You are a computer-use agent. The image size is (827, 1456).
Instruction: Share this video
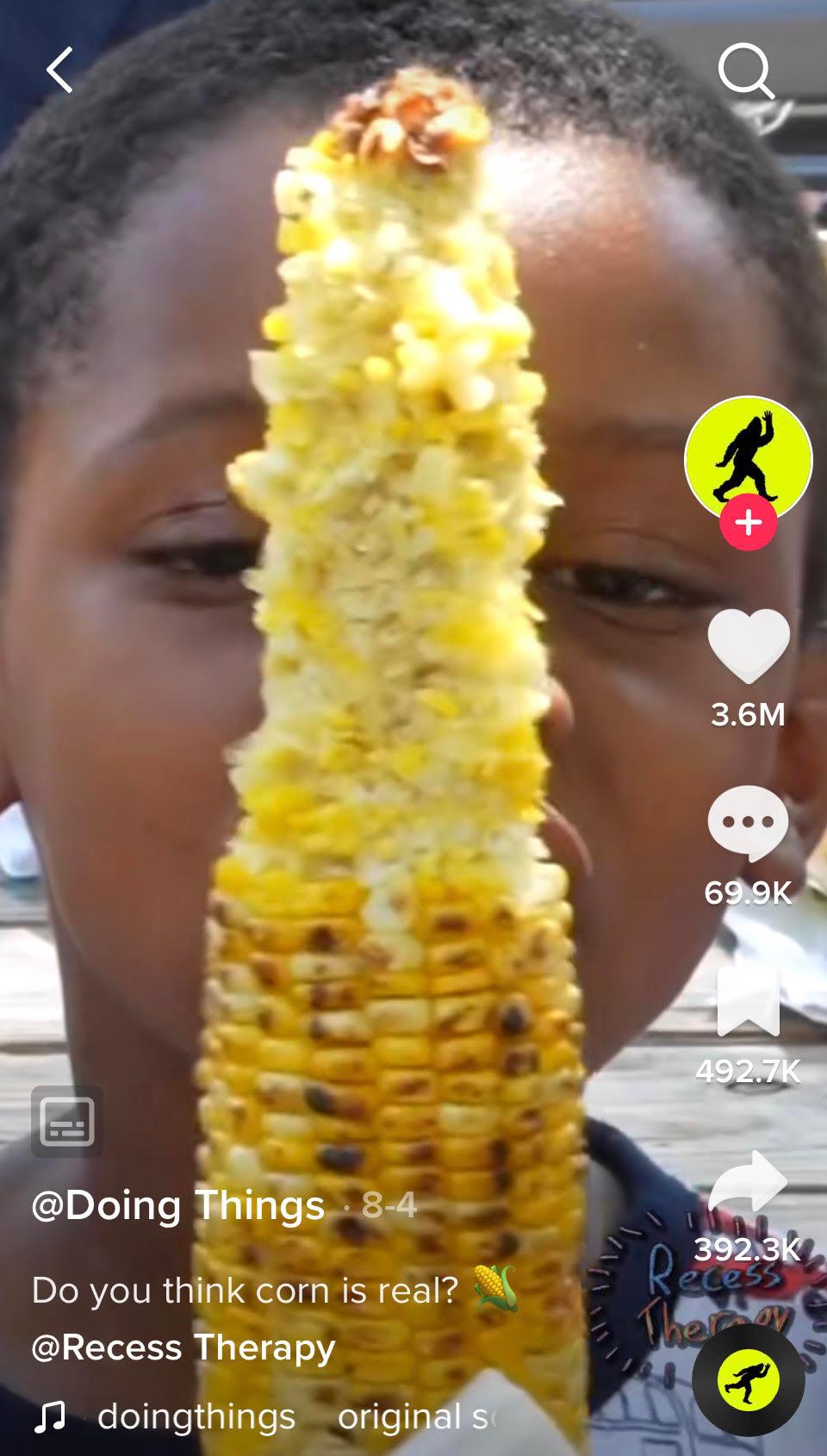pyautogui.click(x=748, y=1182)
